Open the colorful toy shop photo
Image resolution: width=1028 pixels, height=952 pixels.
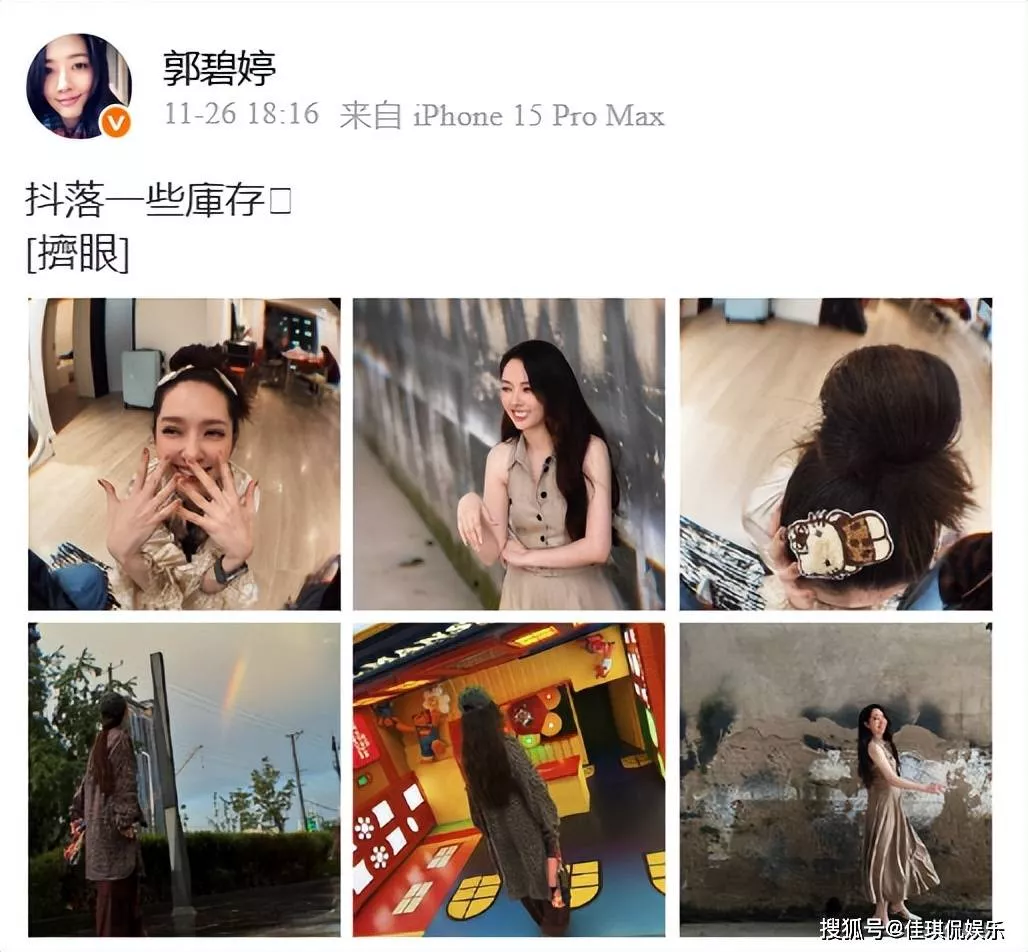point(509,779)
